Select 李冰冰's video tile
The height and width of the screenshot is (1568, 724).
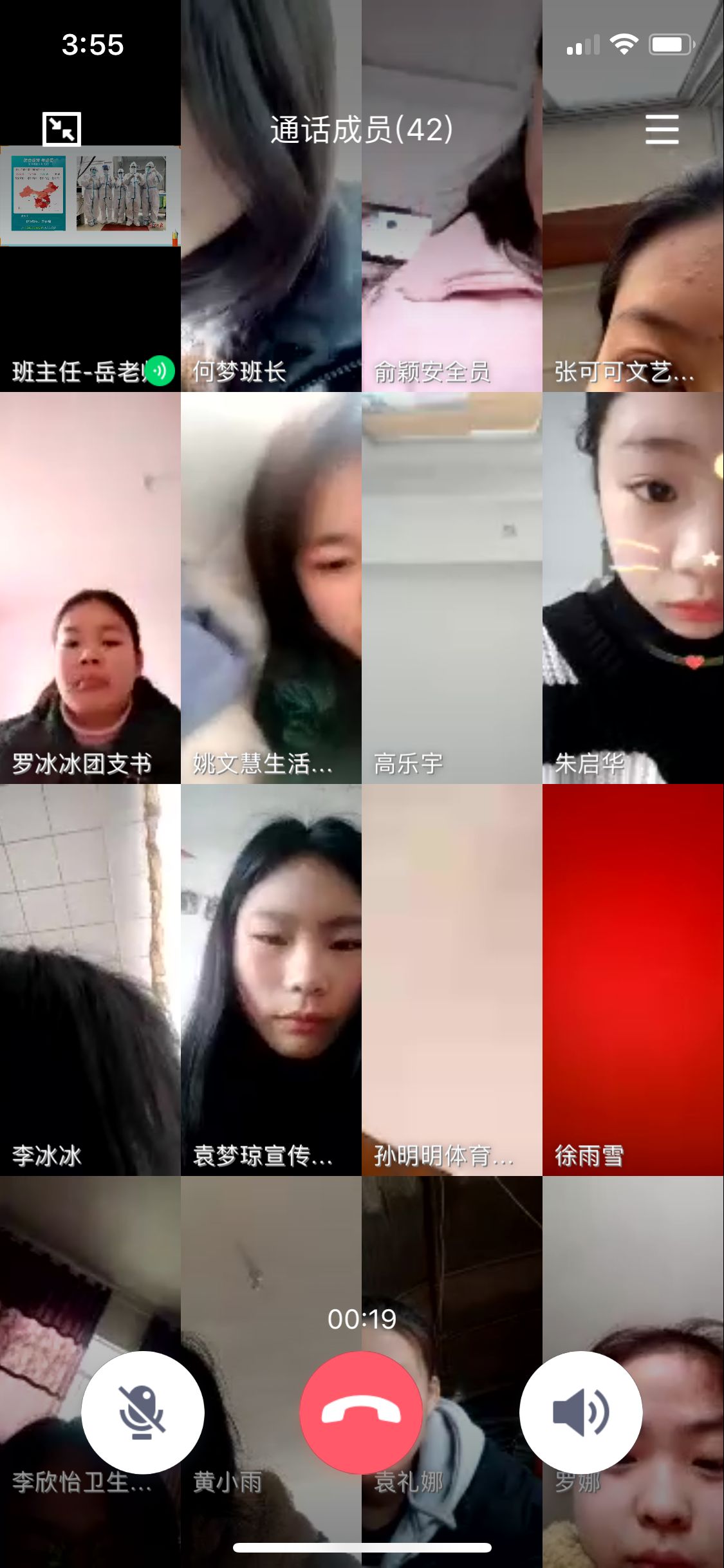[90, 980]
